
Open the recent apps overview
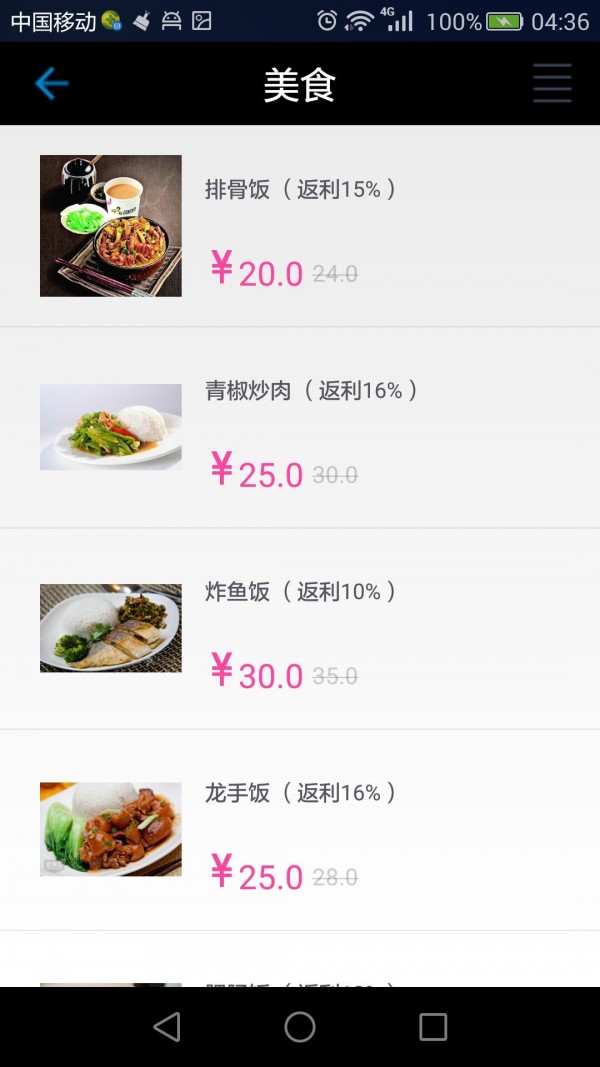pyautogui.click(x=432, y=1027)
